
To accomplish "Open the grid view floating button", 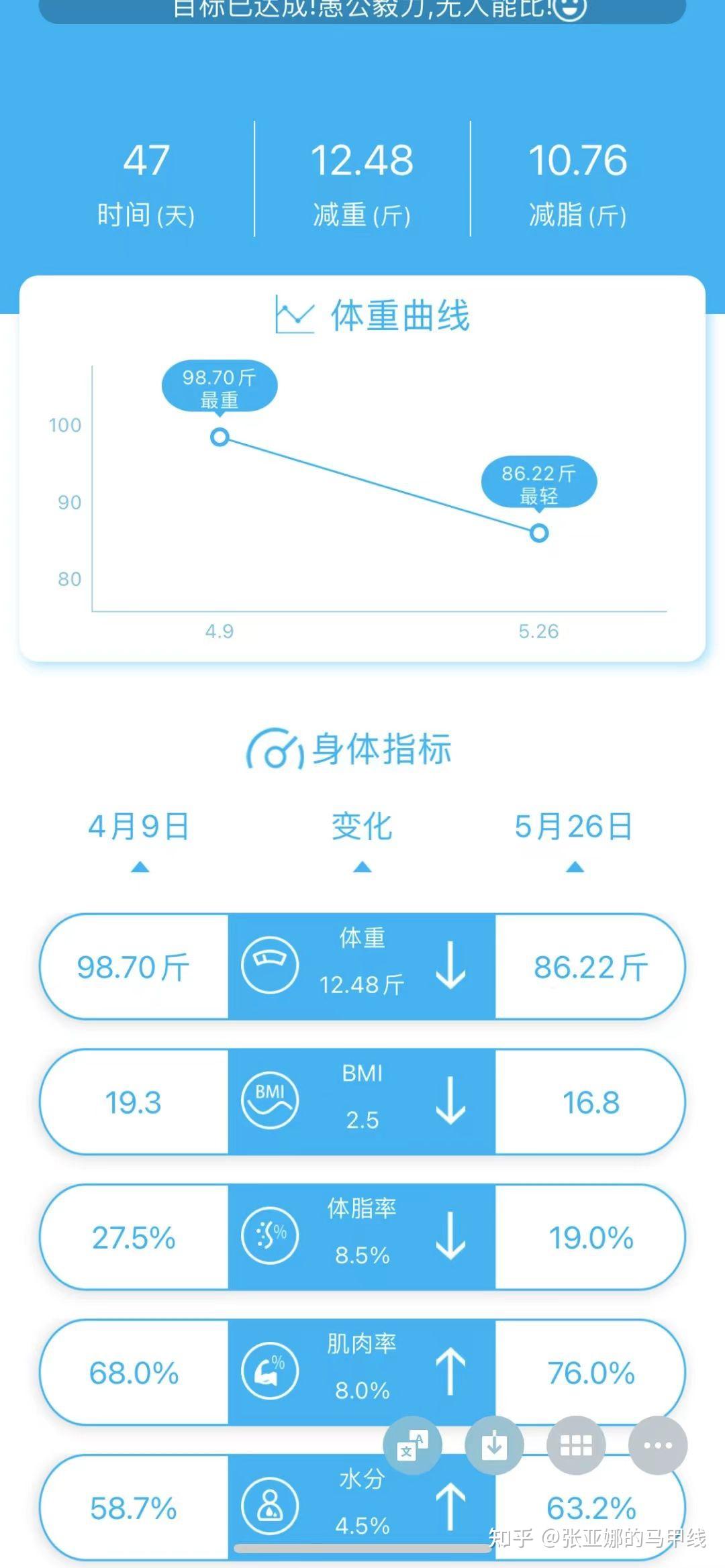I will (576, 1445).
